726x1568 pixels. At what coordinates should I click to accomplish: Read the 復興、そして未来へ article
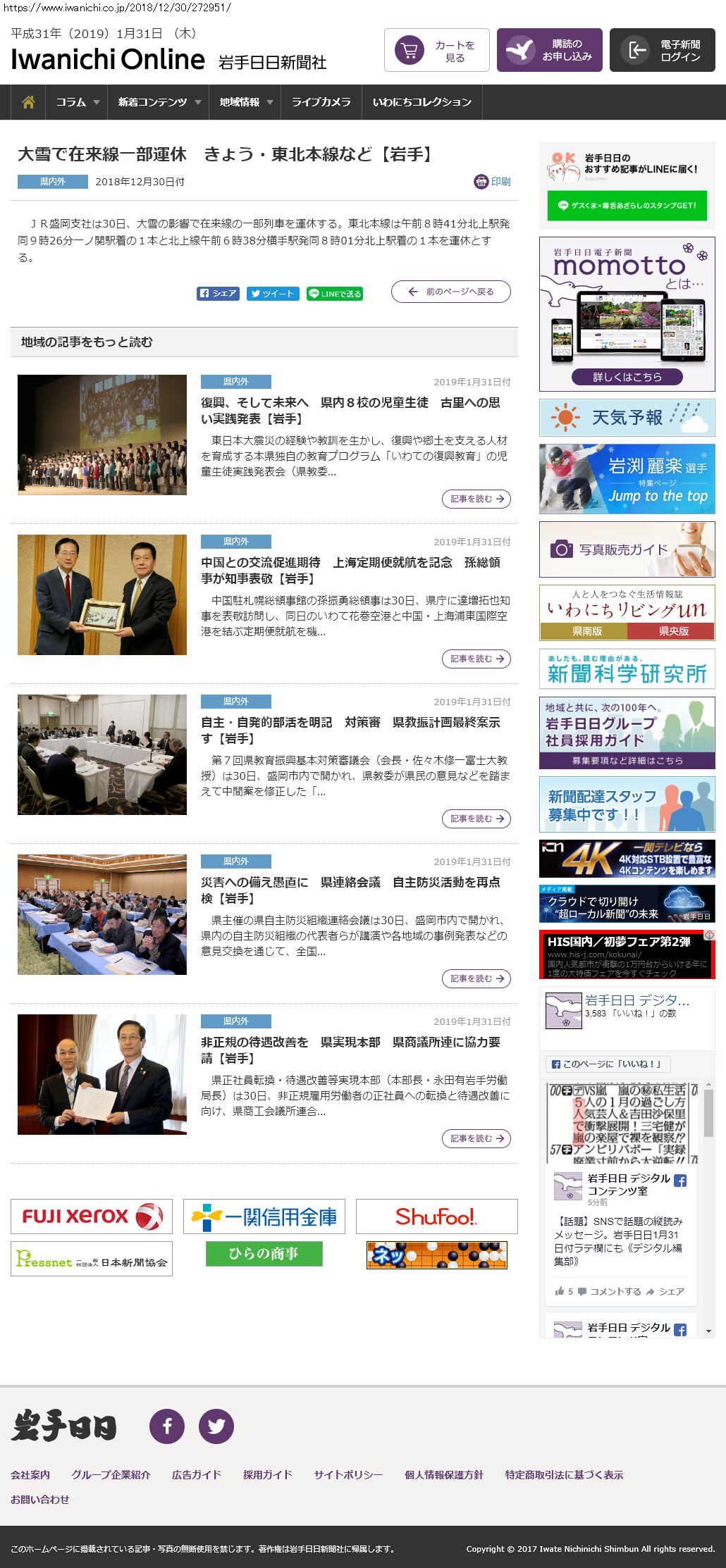(350, 411)
